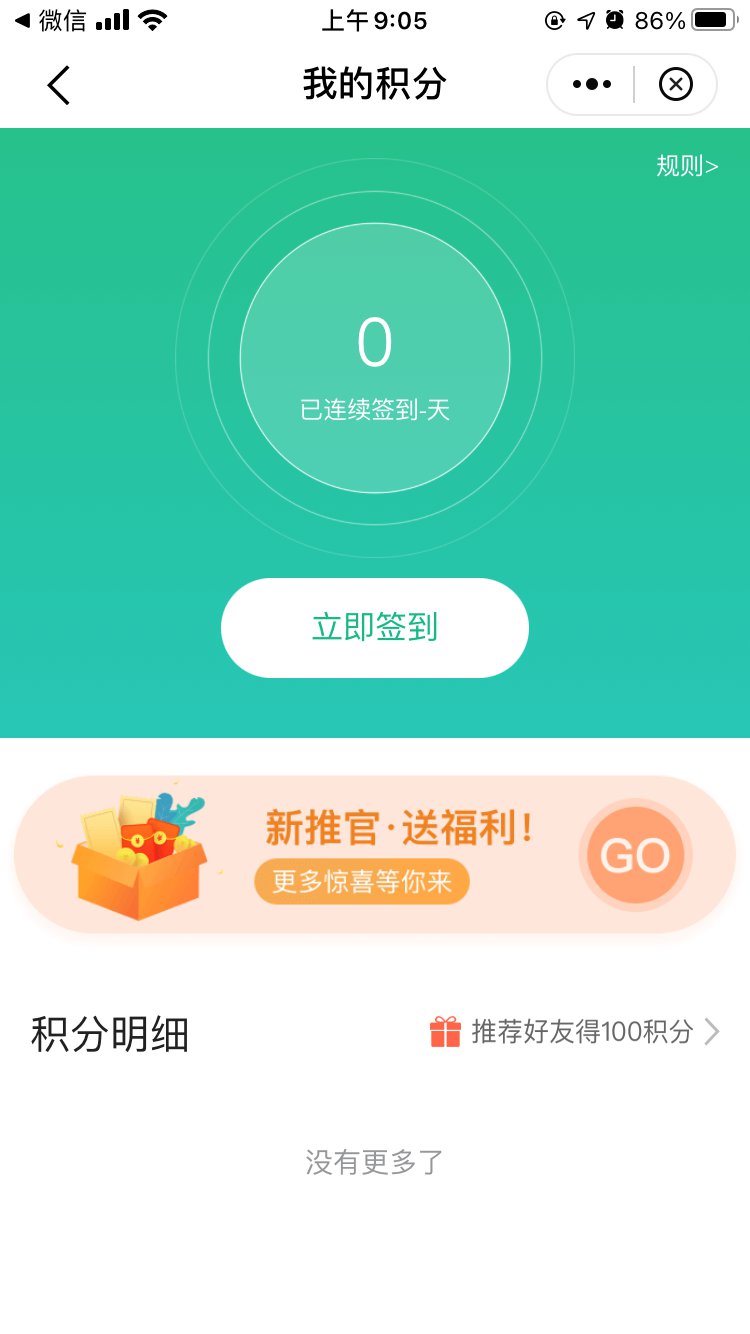Return to 微信 via status bar back
Screen dimensions: 750x1334
pos(50,20)
